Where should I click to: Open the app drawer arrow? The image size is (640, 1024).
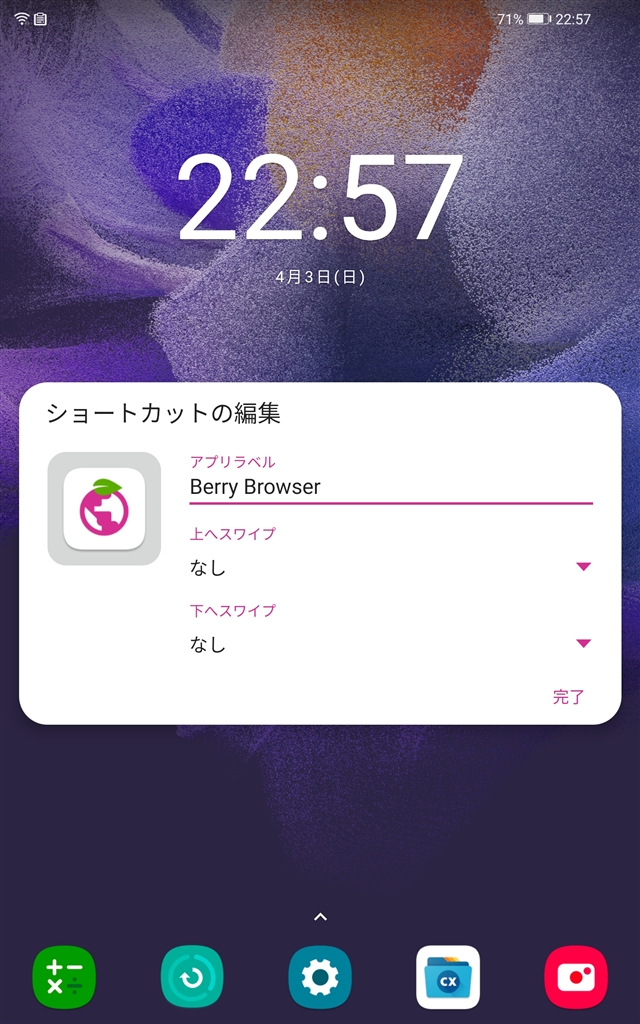[320, 916]
